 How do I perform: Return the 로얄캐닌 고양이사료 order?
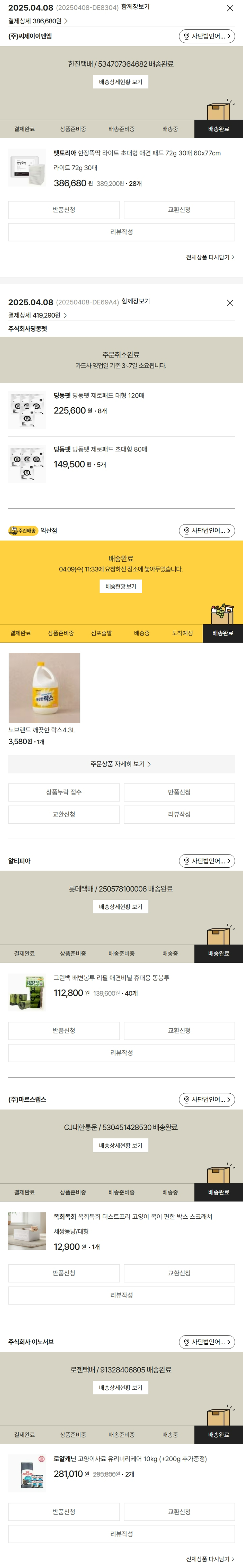pos(64,1511)
